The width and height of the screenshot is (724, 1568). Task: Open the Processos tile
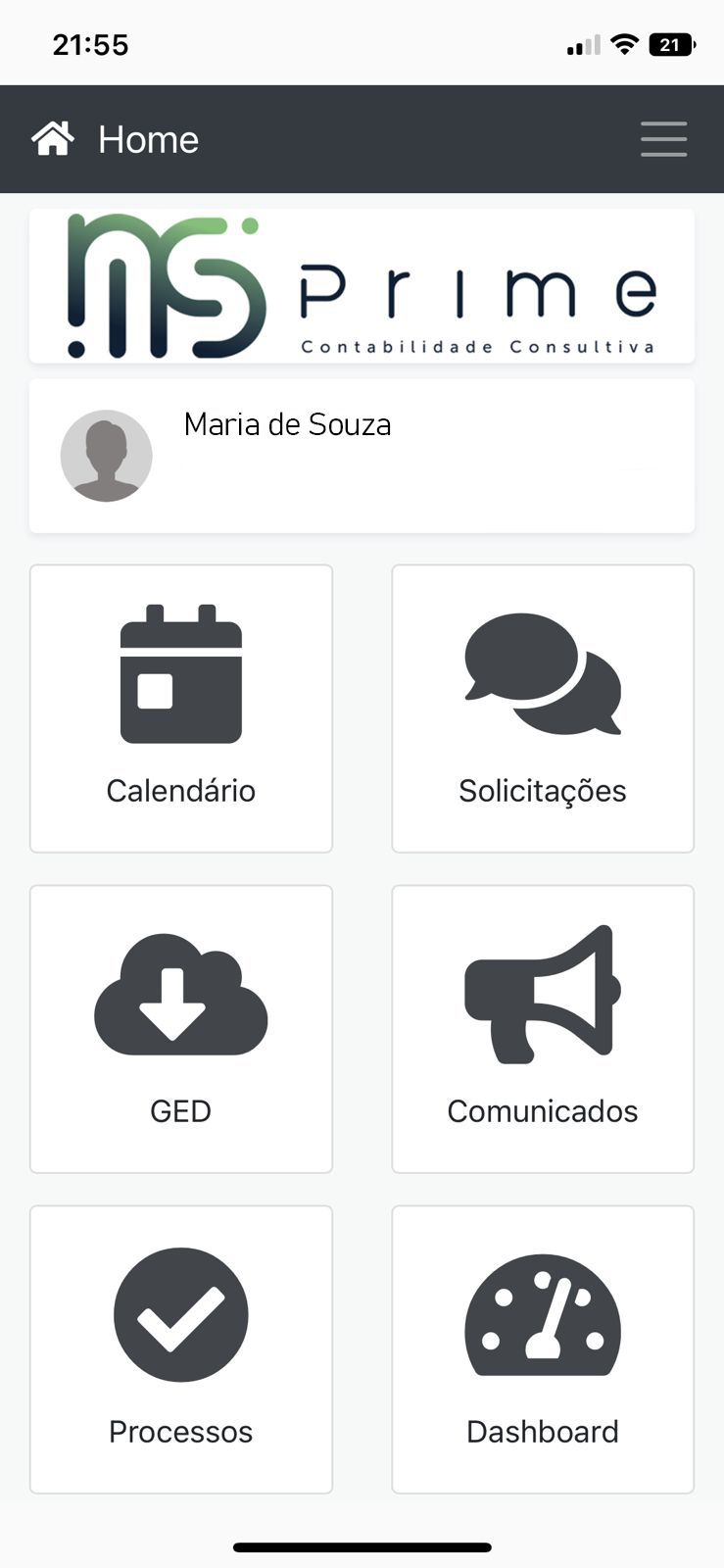click(x=181, y=1349)
